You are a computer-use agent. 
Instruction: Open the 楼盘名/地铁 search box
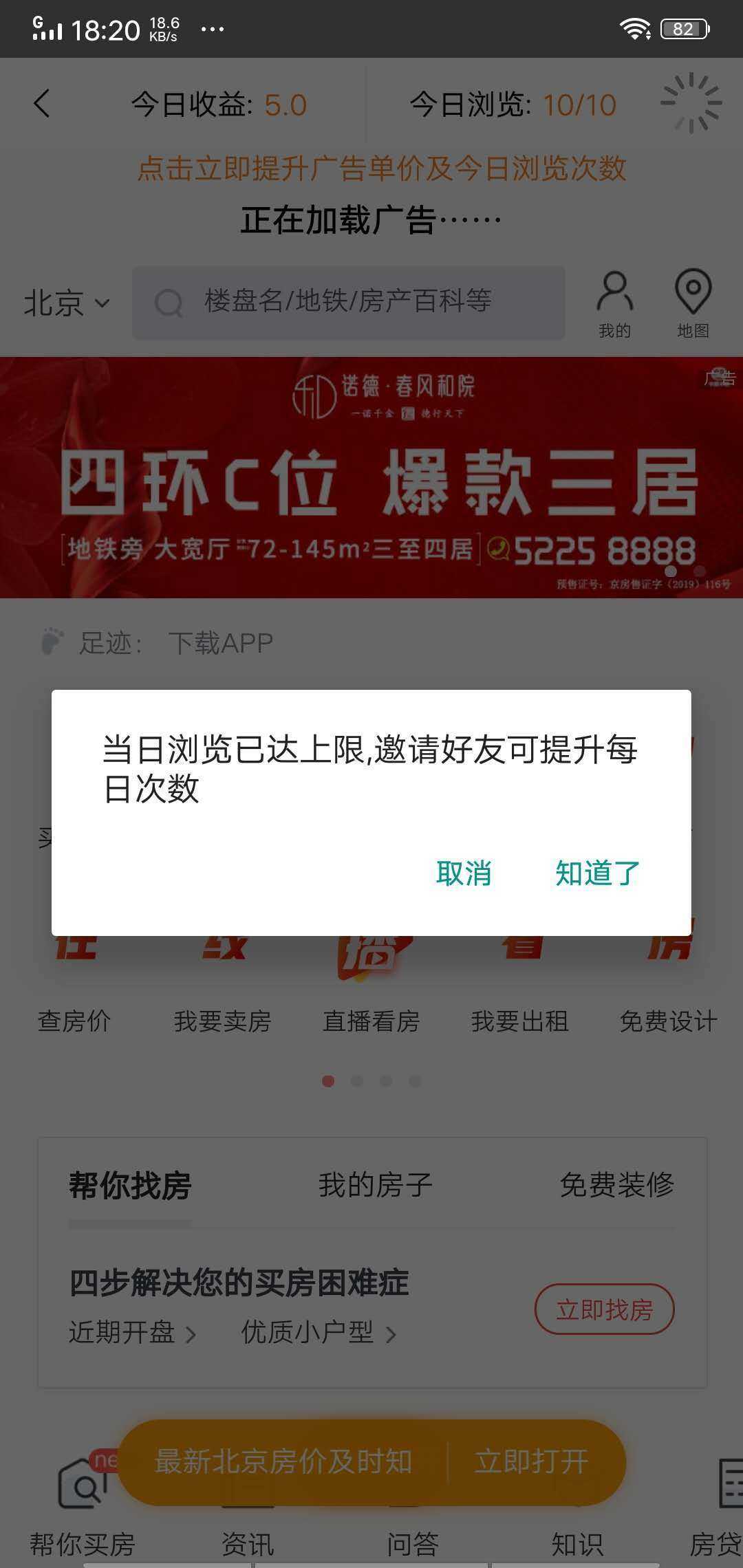[x=348, y=303]
